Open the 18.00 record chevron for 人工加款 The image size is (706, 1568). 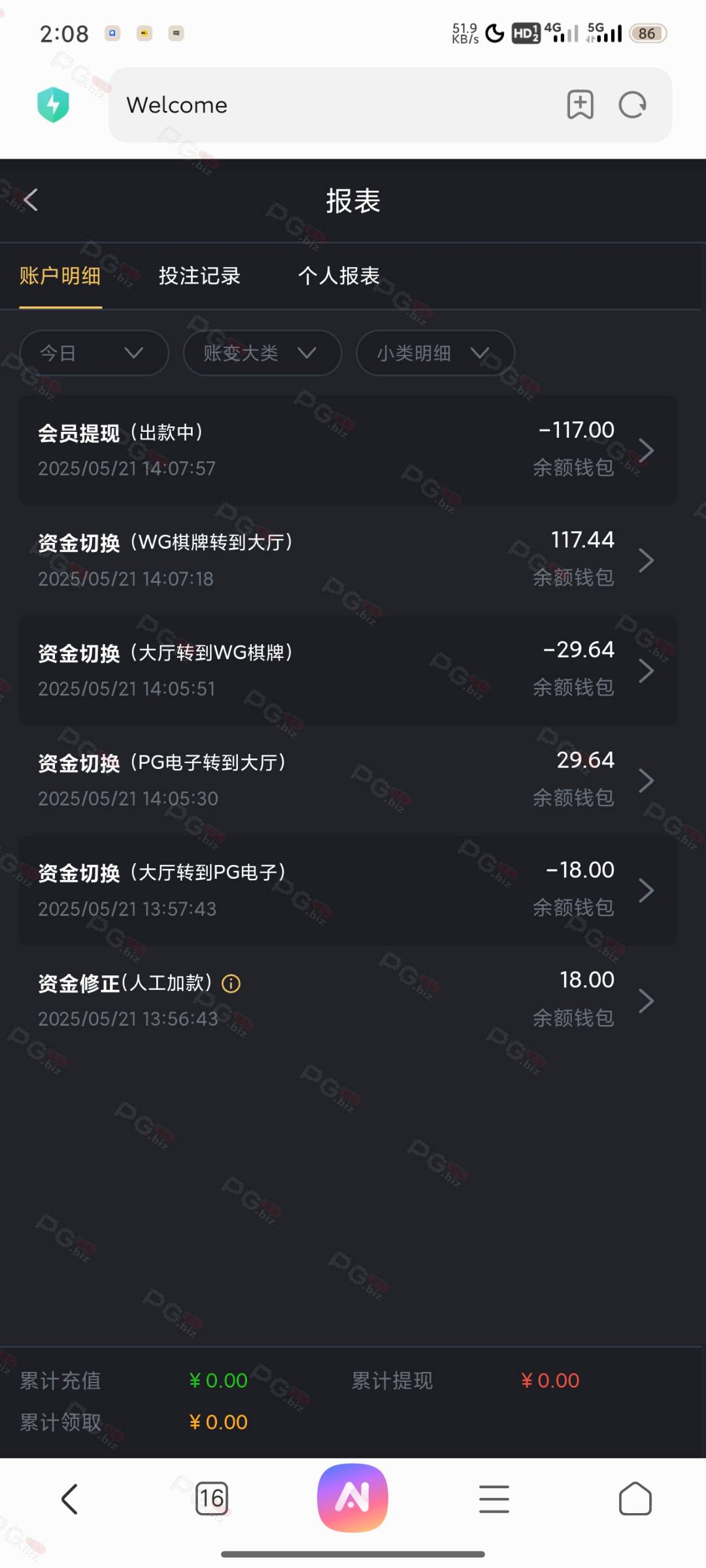(x=646, y=1000)
